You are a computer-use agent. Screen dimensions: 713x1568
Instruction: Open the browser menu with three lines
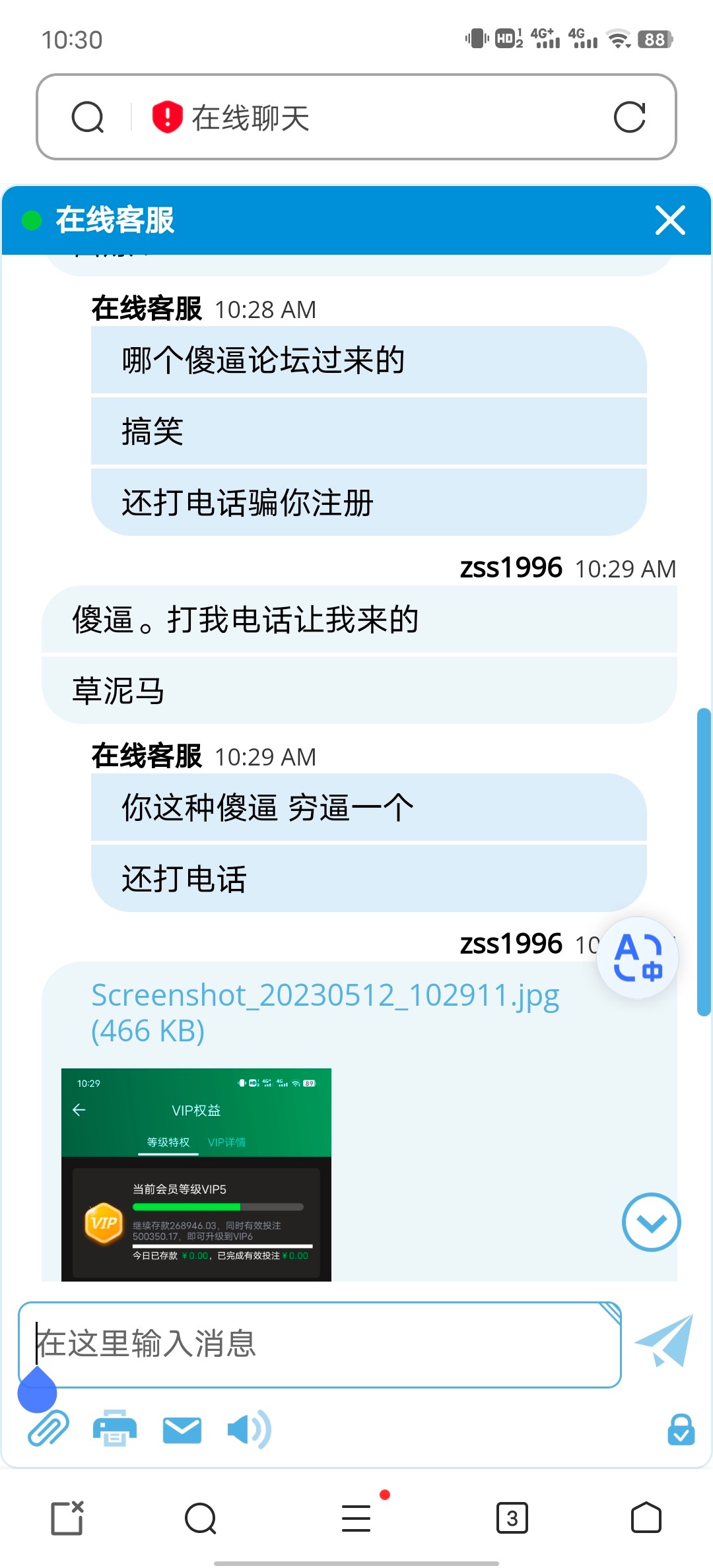click(356, 1518)
